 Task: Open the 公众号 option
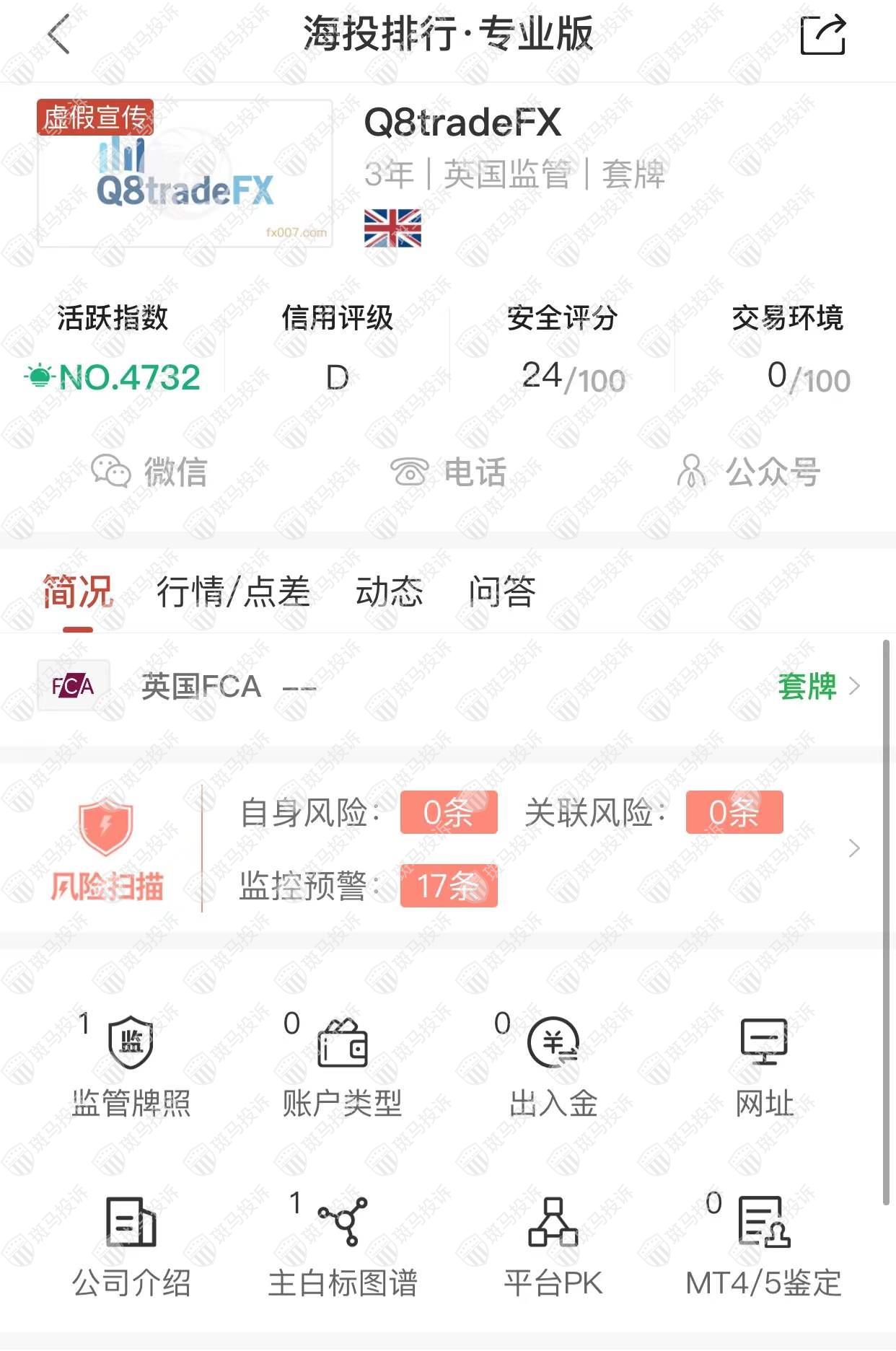point(748,472)
